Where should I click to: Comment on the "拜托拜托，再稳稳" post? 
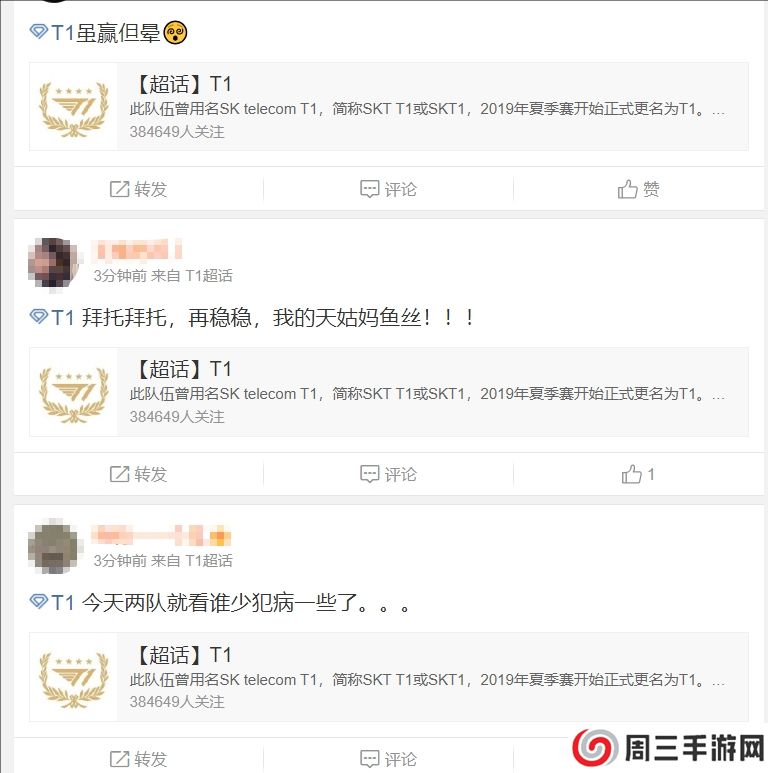pos(388,474)
